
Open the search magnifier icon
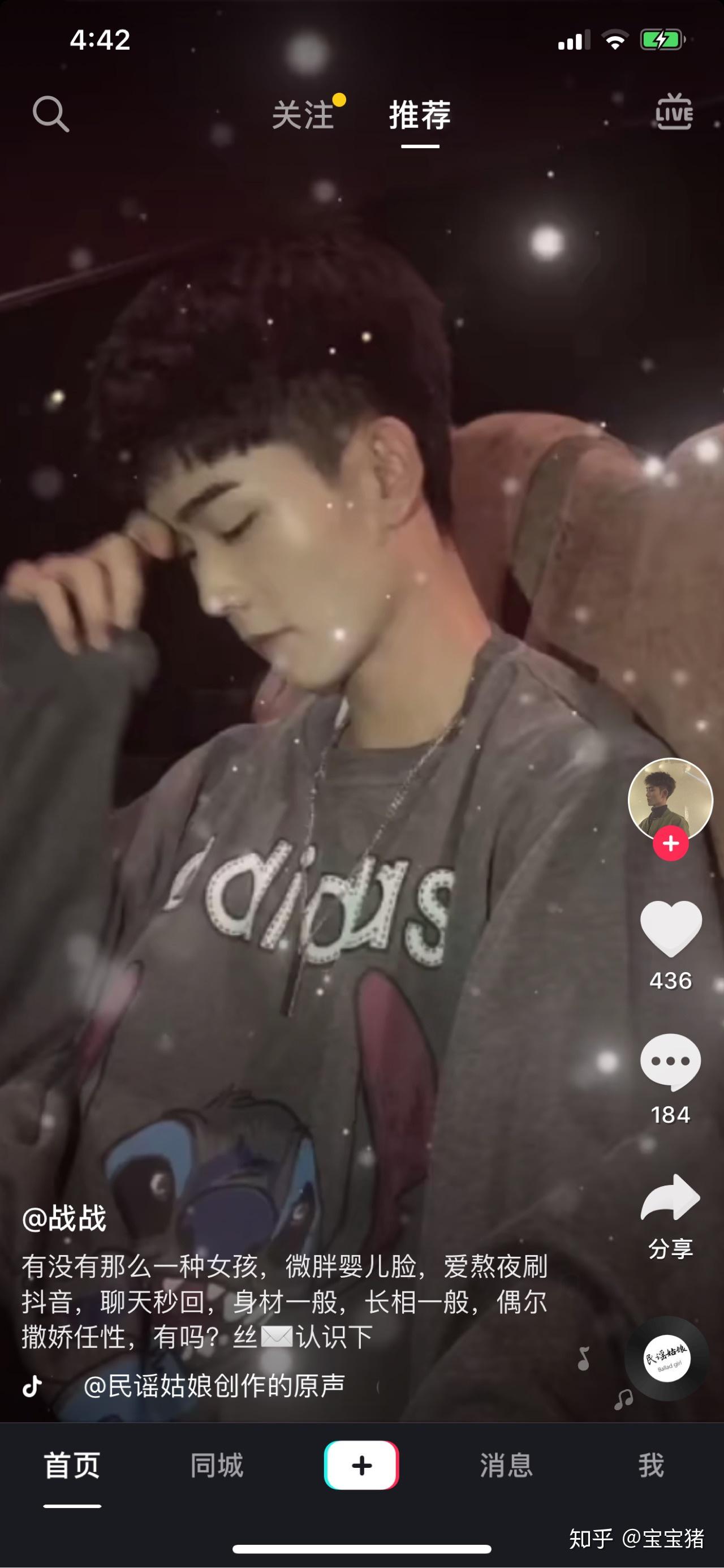pyautogui.click(x=50, y=113)
